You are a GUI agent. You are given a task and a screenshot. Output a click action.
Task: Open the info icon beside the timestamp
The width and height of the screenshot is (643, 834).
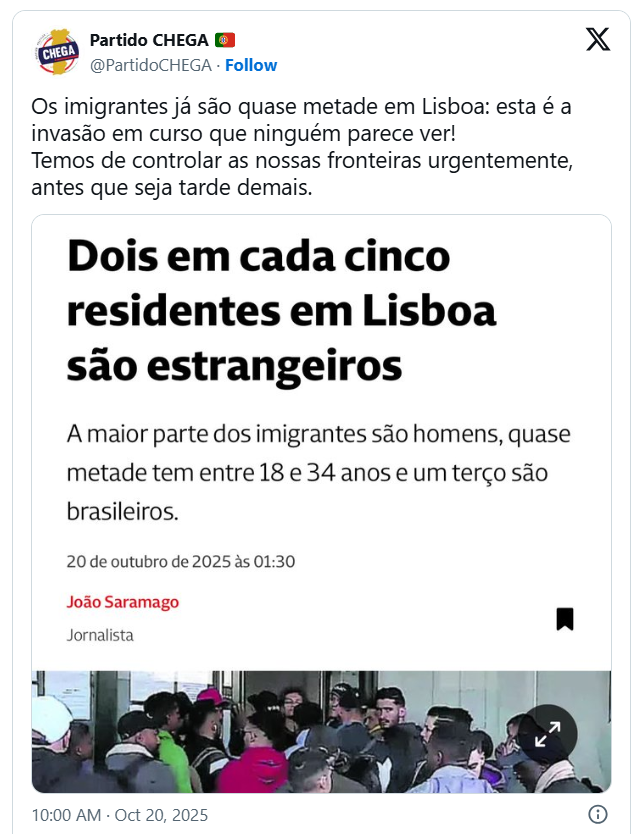point(598,814)
